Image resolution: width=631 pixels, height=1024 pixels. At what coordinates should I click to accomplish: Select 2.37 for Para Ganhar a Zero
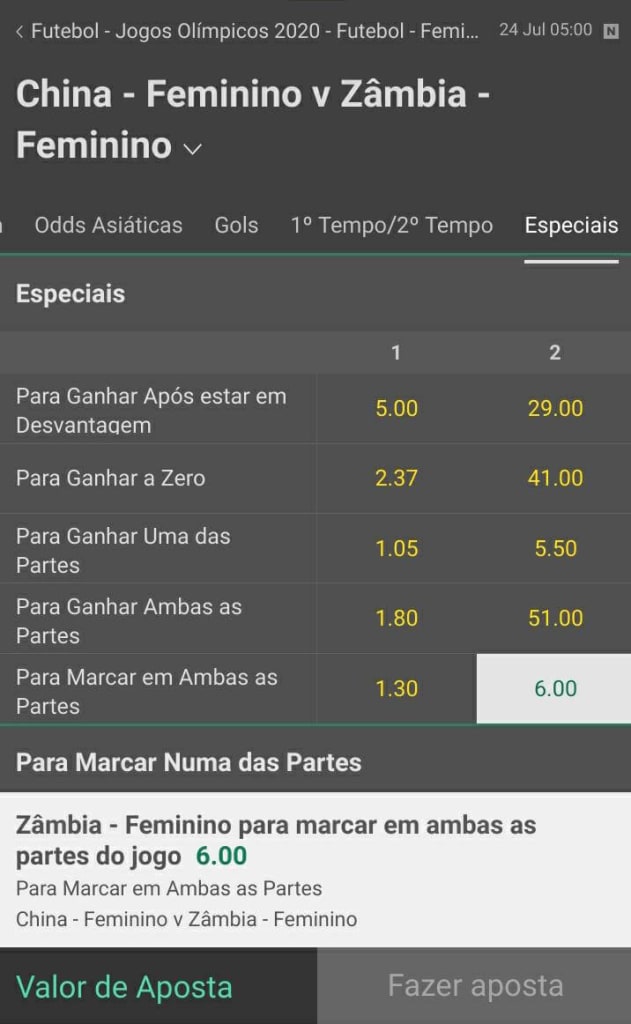coord(396,478)
